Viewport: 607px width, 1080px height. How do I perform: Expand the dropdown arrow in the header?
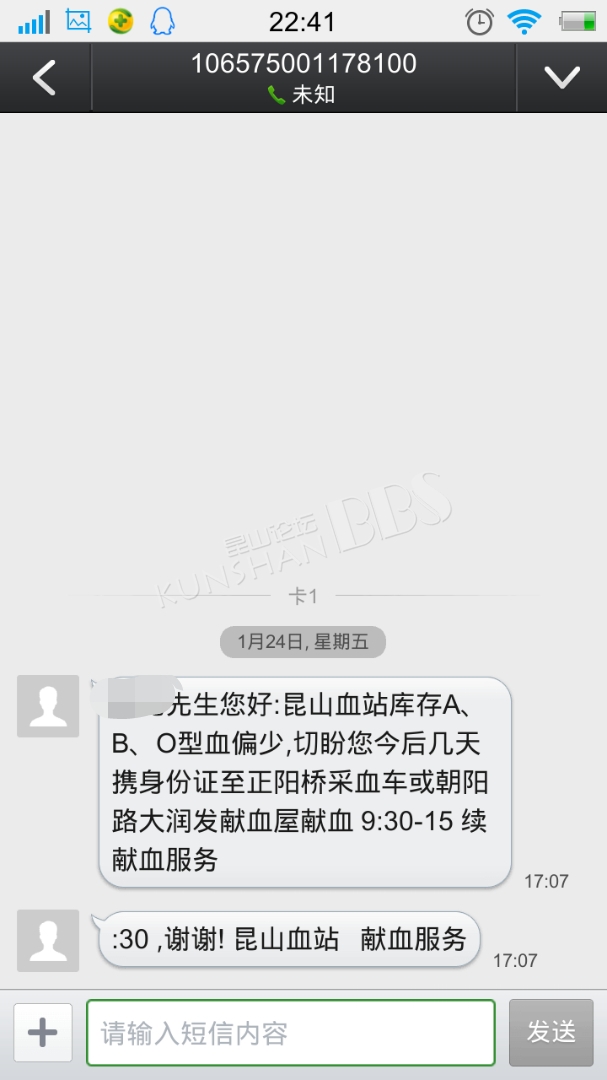pos(561,77)
